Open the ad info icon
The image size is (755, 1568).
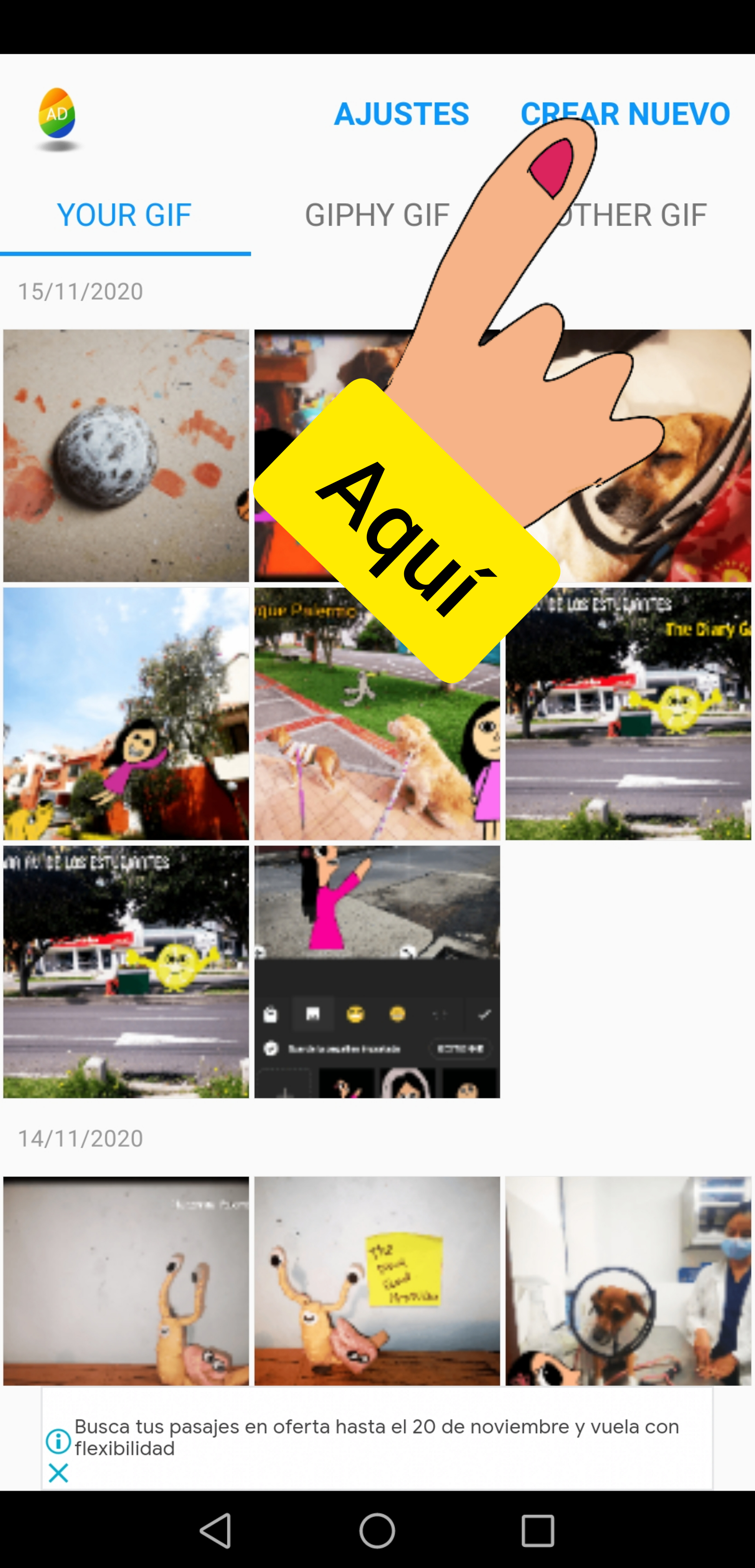[59, 1441]
